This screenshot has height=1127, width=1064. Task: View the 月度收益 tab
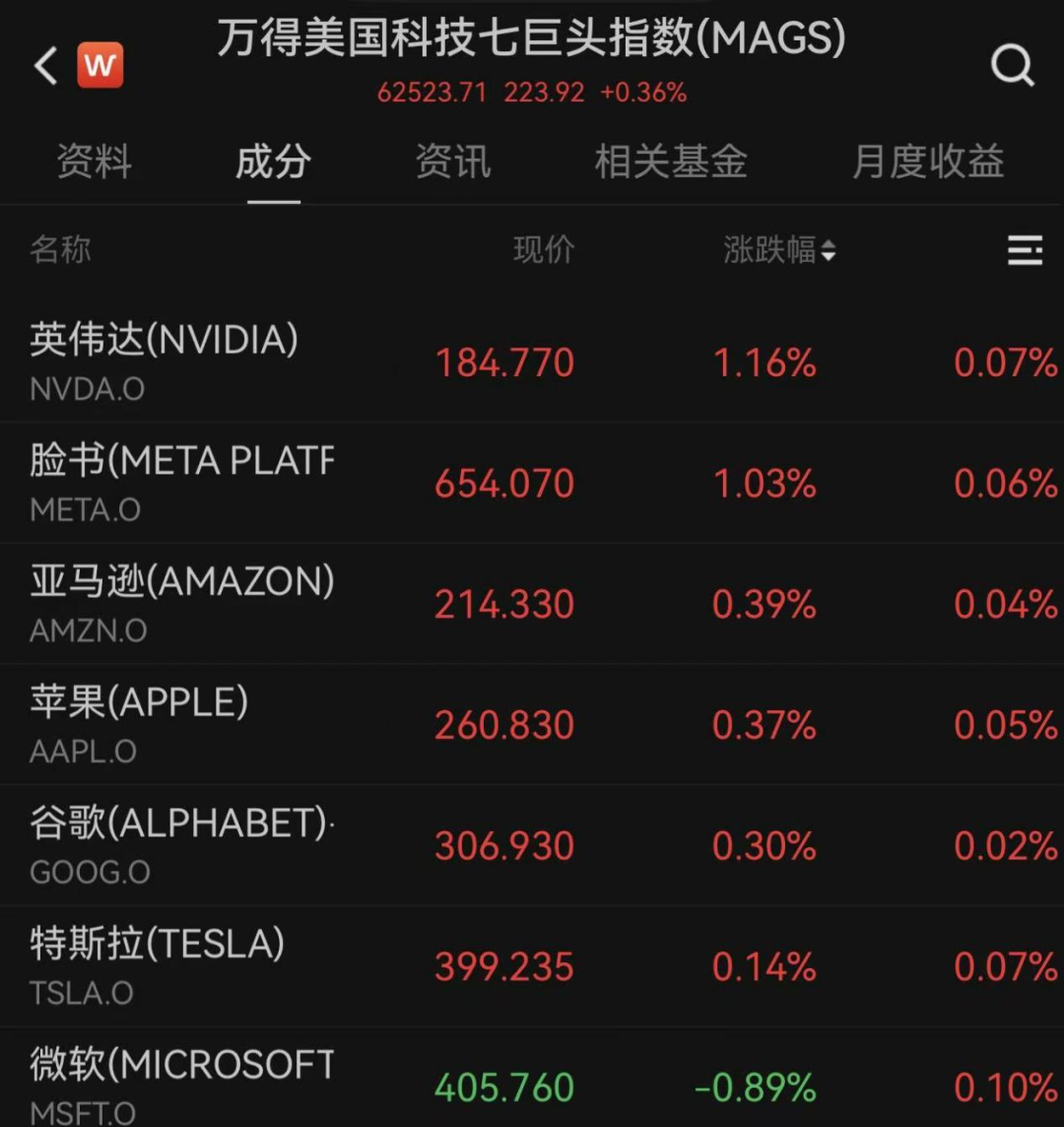(927, 163)
